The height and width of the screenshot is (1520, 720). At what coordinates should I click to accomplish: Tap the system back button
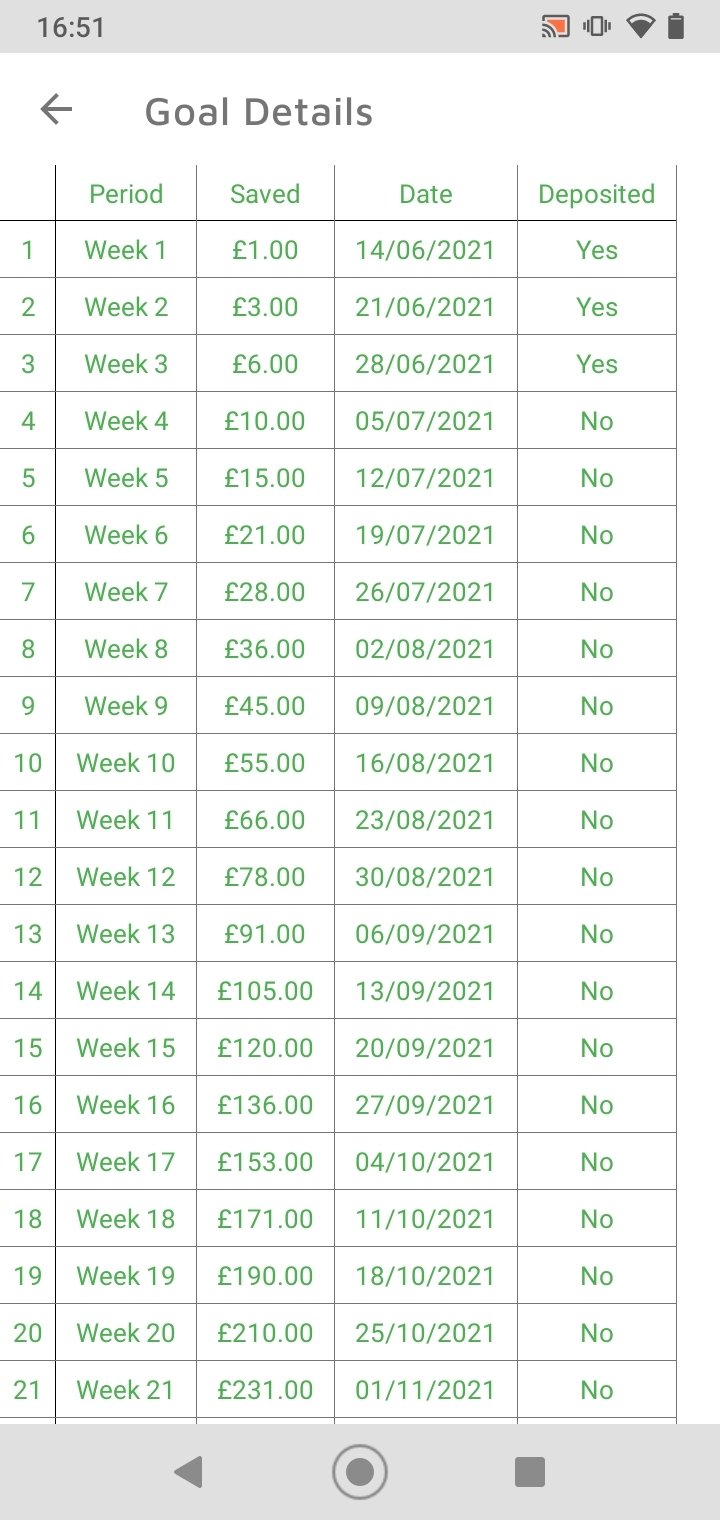pos(188,1472)
